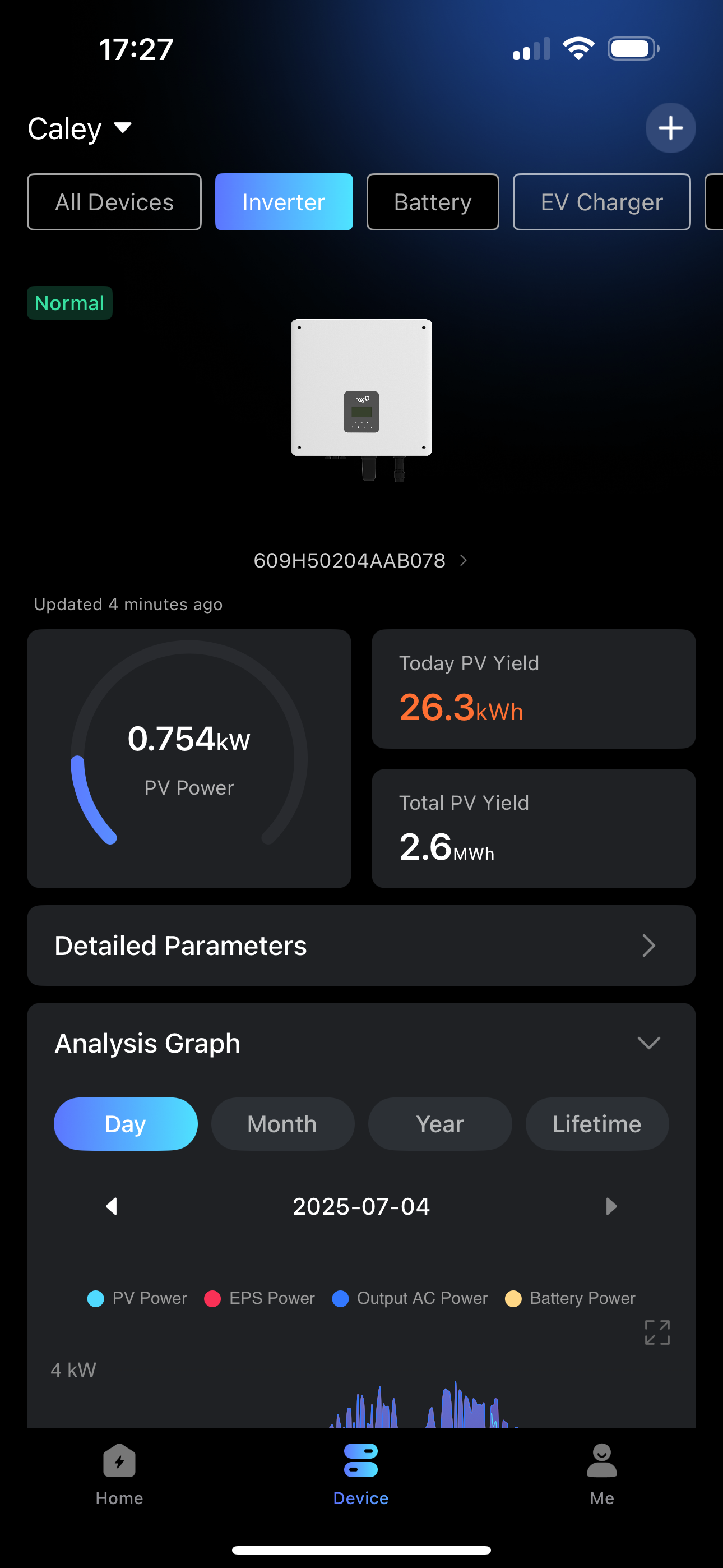723x1568 pixels.
Task: Tap the plus icon to add device
Action: (x=670, y=128)
